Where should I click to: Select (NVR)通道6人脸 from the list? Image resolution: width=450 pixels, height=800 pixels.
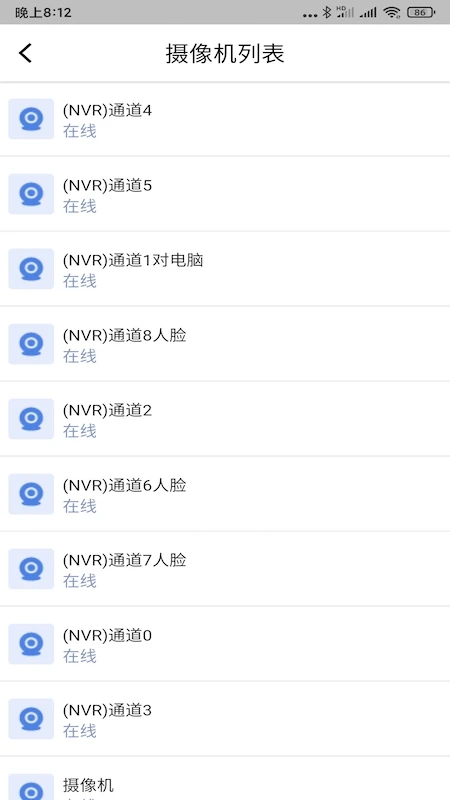[225, 494]
